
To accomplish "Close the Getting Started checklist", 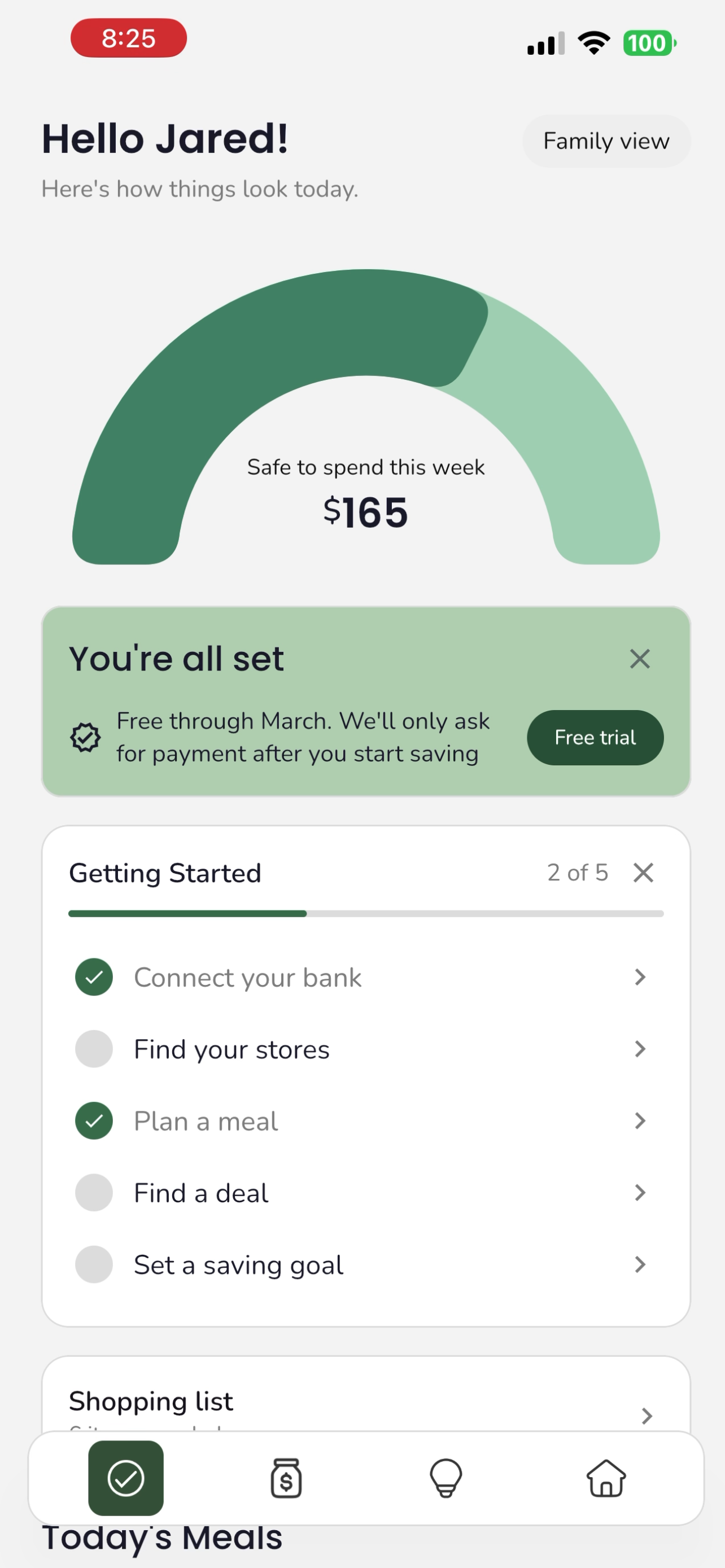I will tap(644, 873).
